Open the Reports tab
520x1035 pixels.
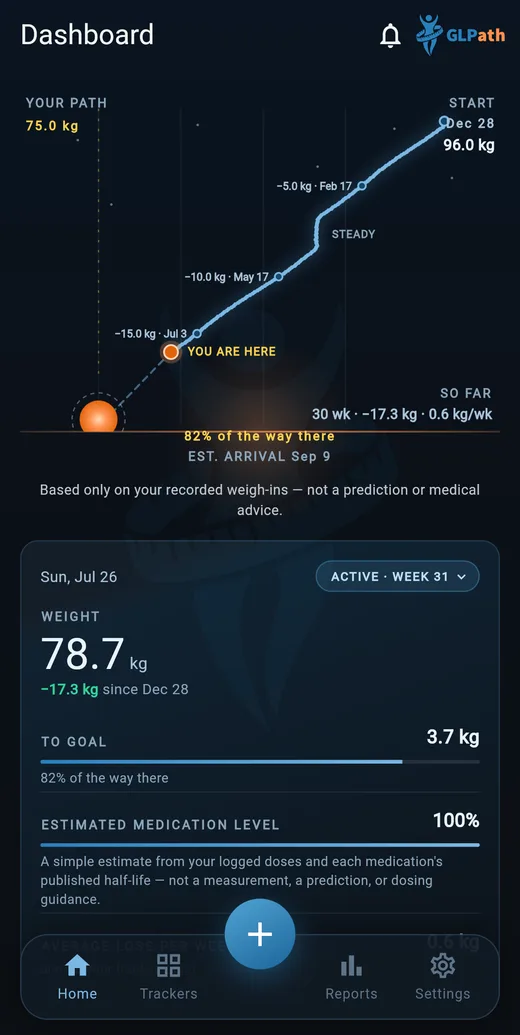[351, 977]
